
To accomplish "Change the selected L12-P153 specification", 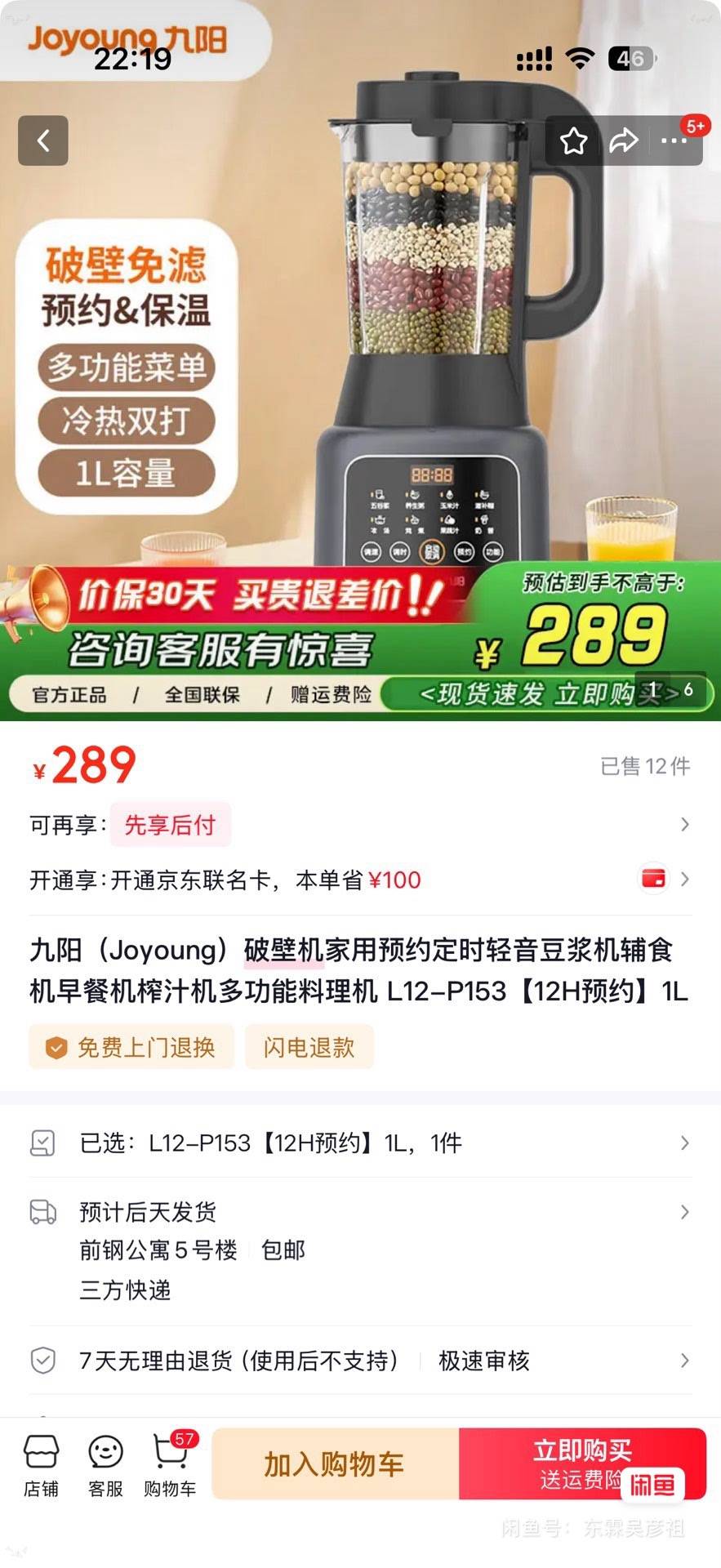I will (359, 1143).
